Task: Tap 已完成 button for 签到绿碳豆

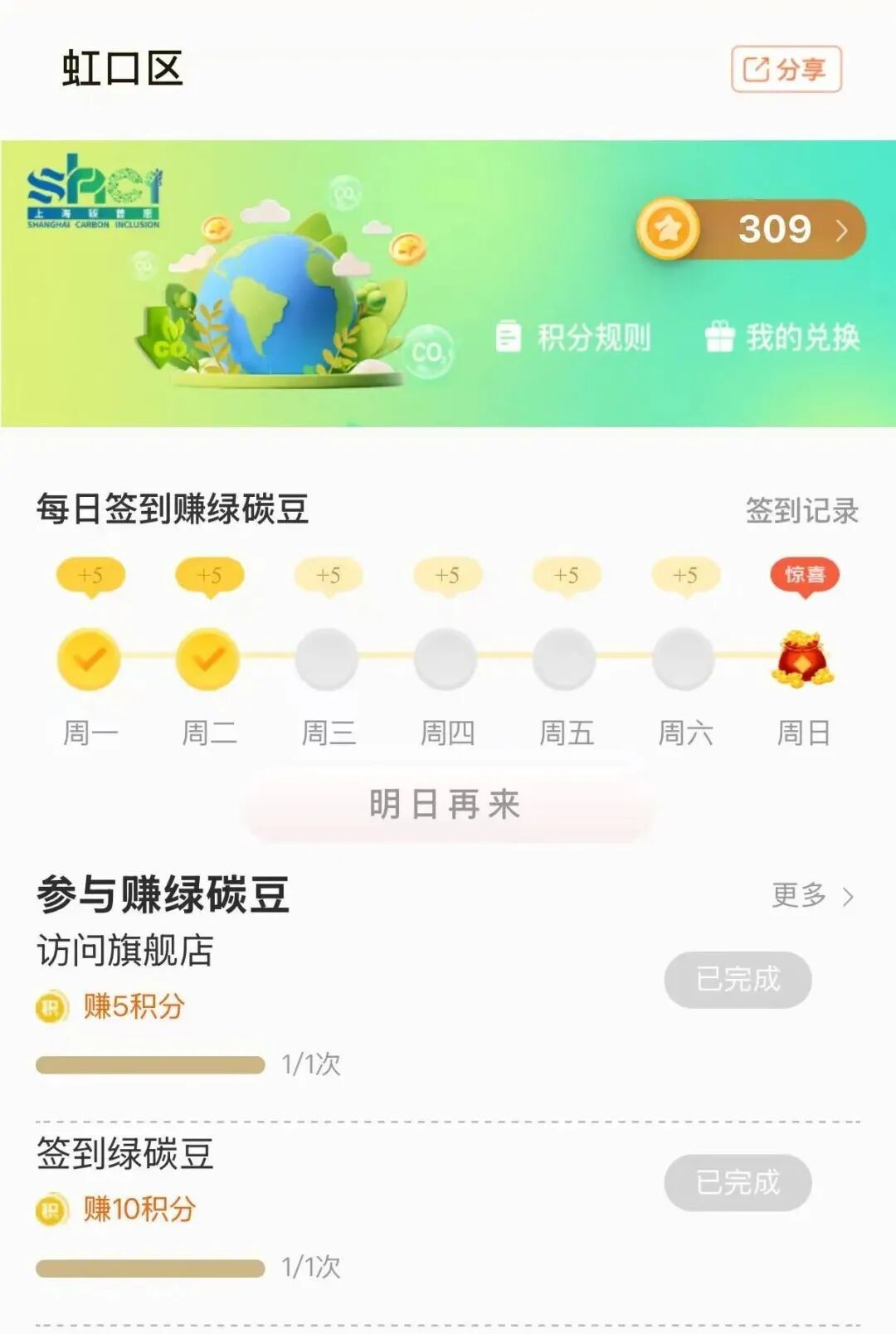Action: tap(738, 1182)
